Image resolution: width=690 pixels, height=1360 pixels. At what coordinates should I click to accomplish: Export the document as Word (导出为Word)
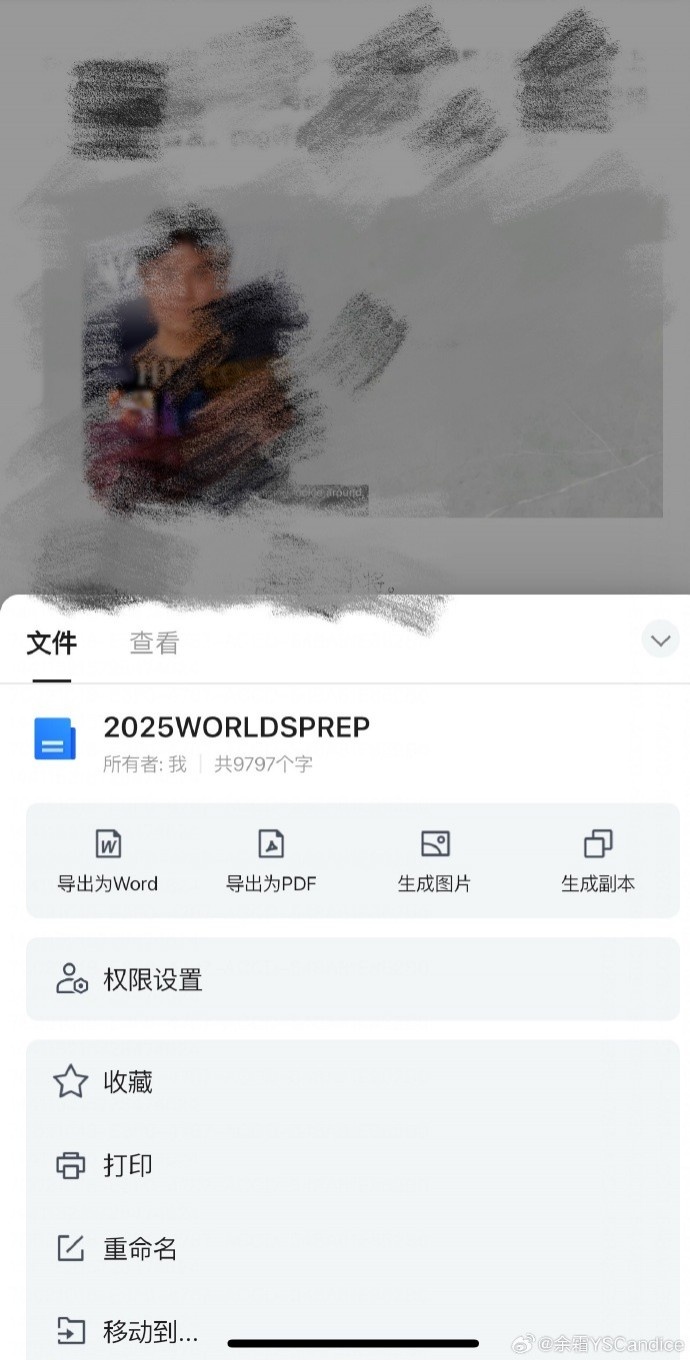coord(108,860)
